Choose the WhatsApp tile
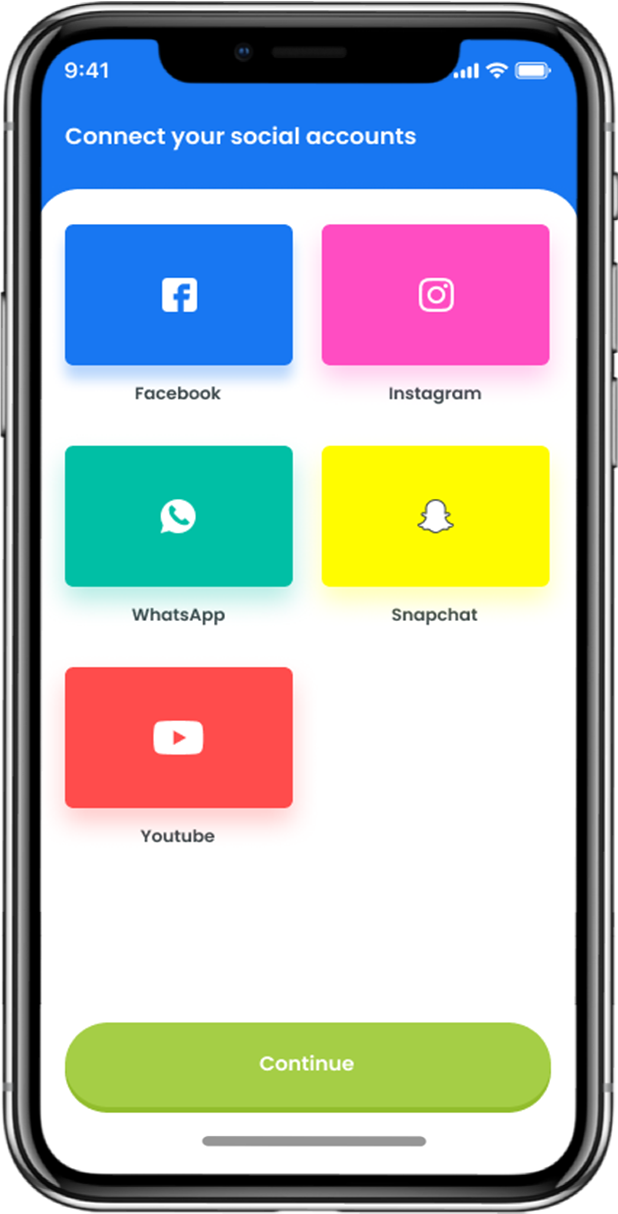Image resolution: width=618 pixels, height=1214 pixels. point(179,516)
